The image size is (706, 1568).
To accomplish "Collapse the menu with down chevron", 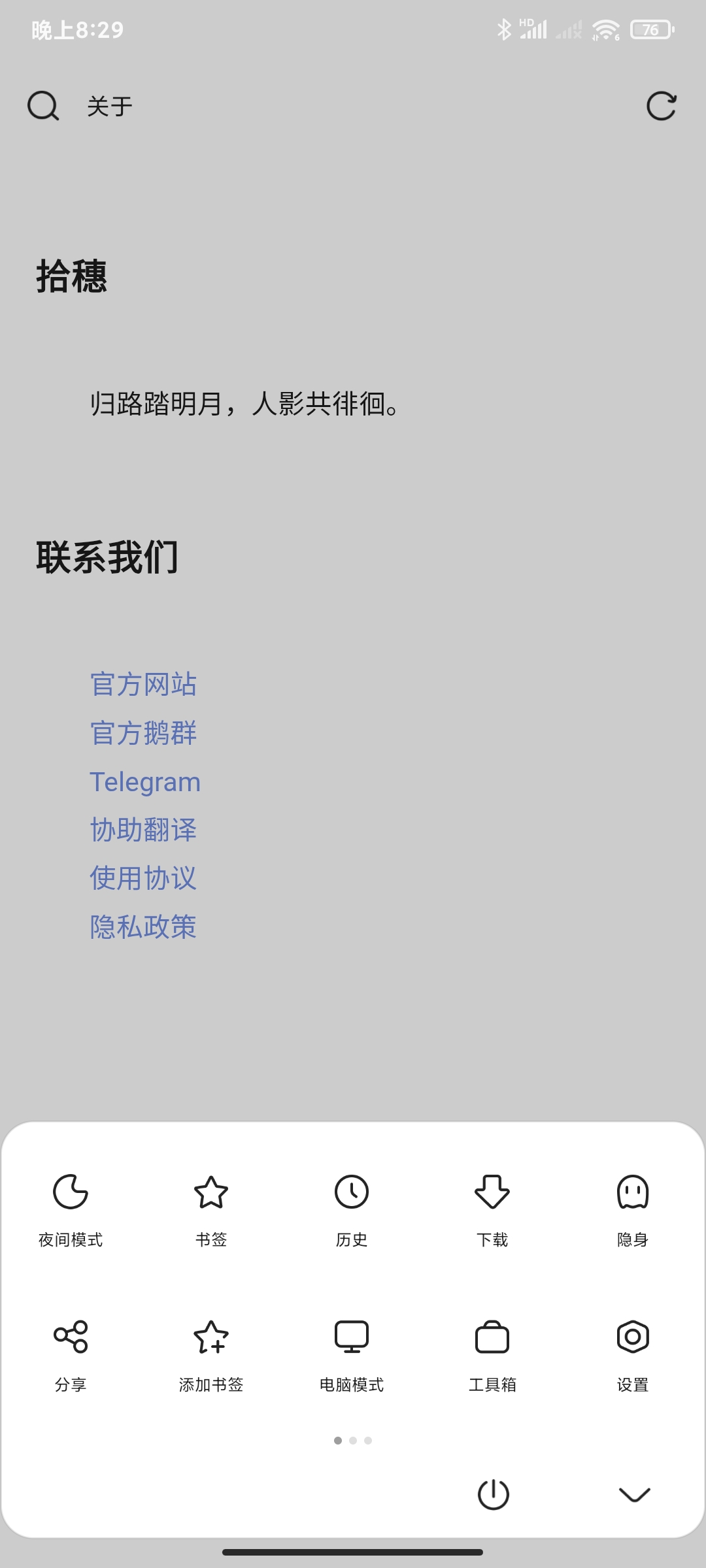I will click(634, 1494).
